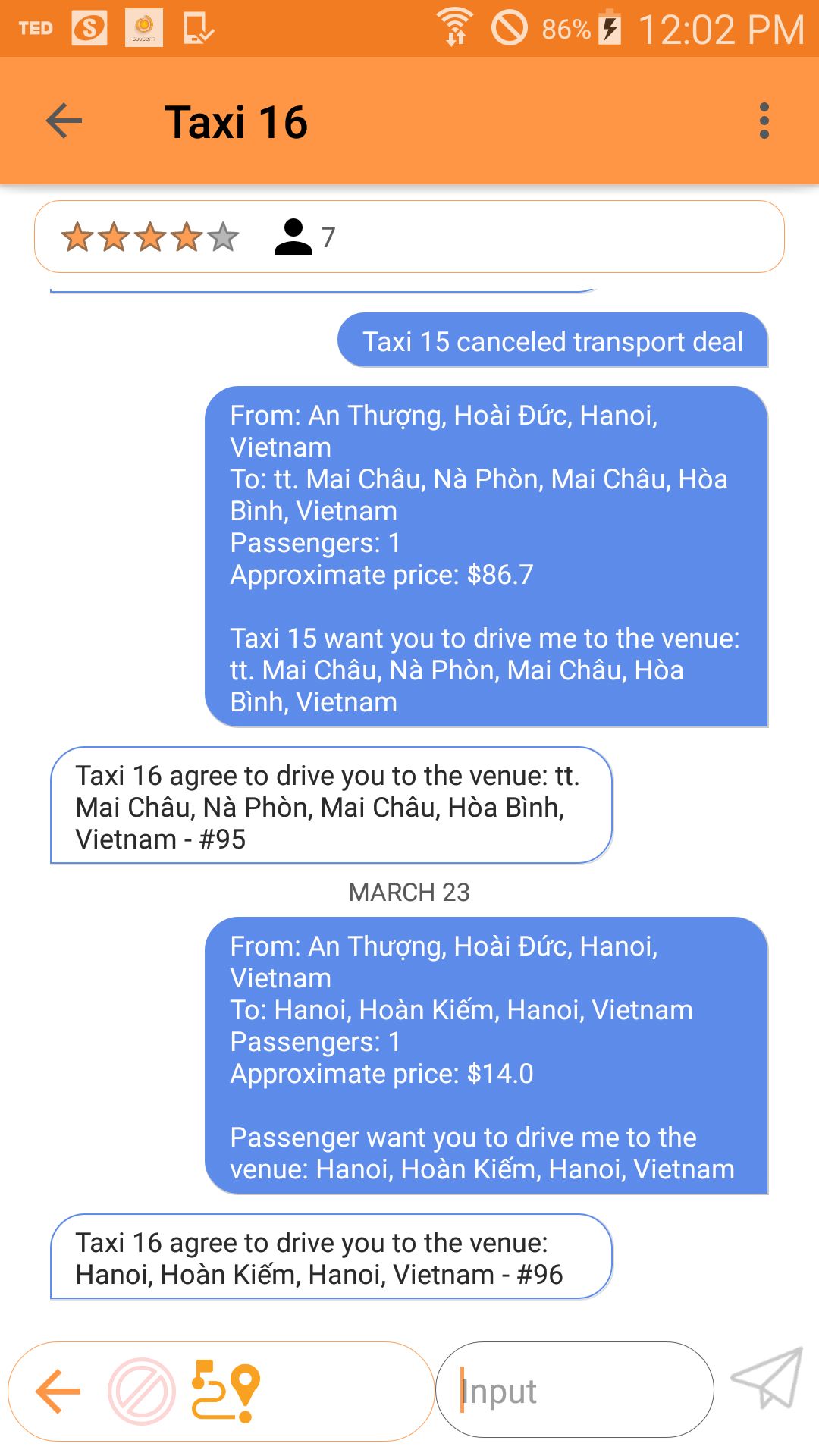Open the overflow menu
Image resolution: width=819 pixels, height=1456 pixels.
click(764, 121)
